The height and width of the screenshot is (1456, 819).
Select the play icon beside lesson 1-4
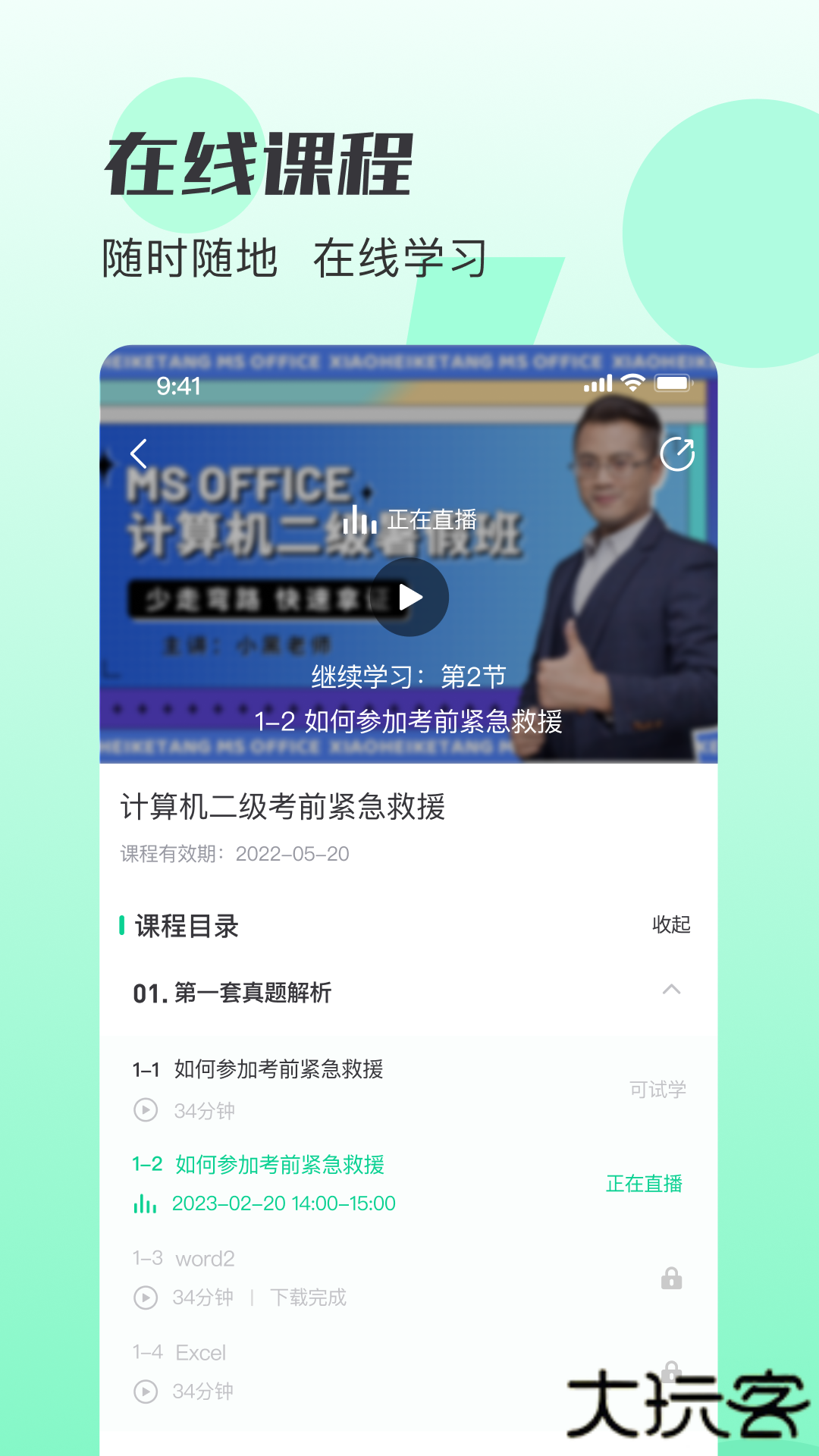145,1392
